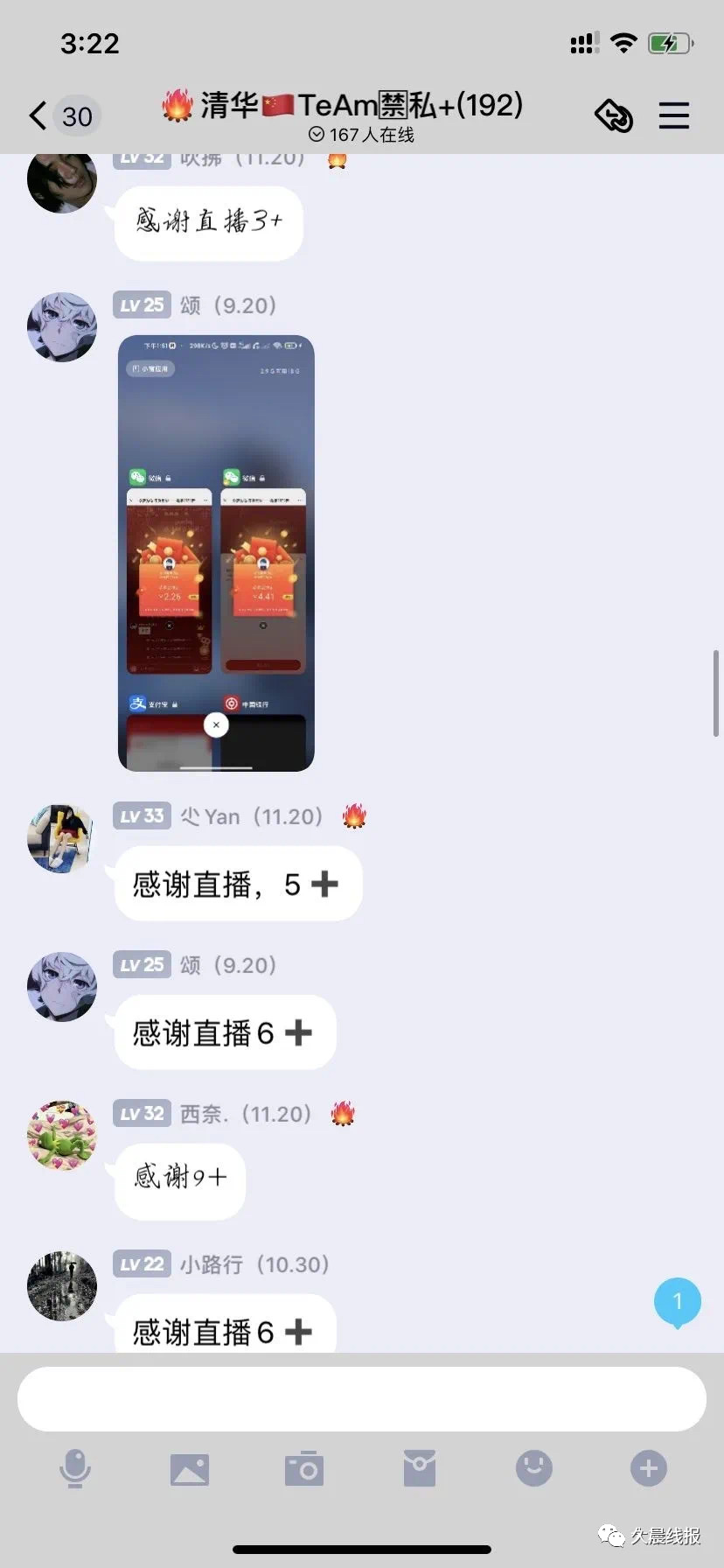Viewport: 724px width, 1568px height.
Task: Open the screenshot image sent by 颂
Action: 216,553
